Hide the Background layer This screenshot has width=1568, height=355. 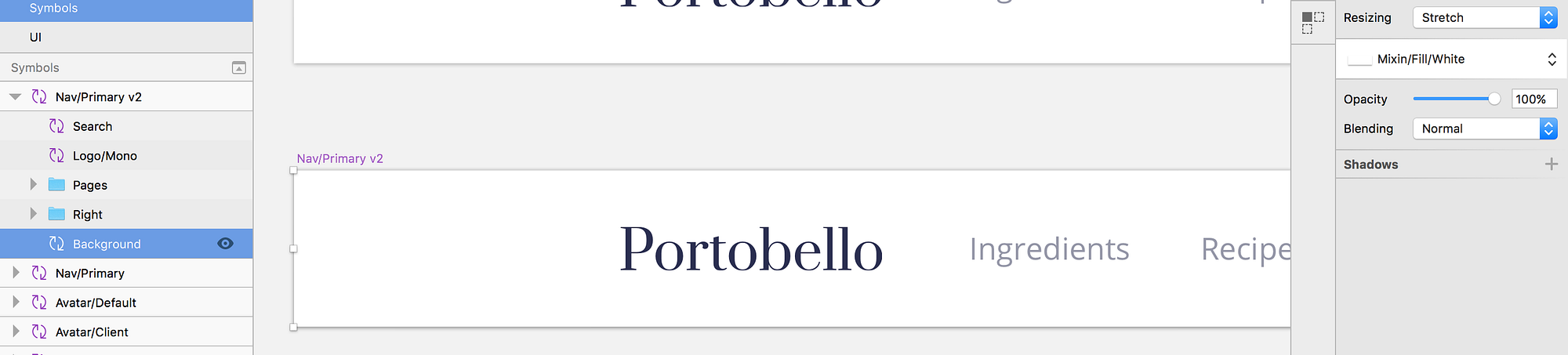[225, 244]
